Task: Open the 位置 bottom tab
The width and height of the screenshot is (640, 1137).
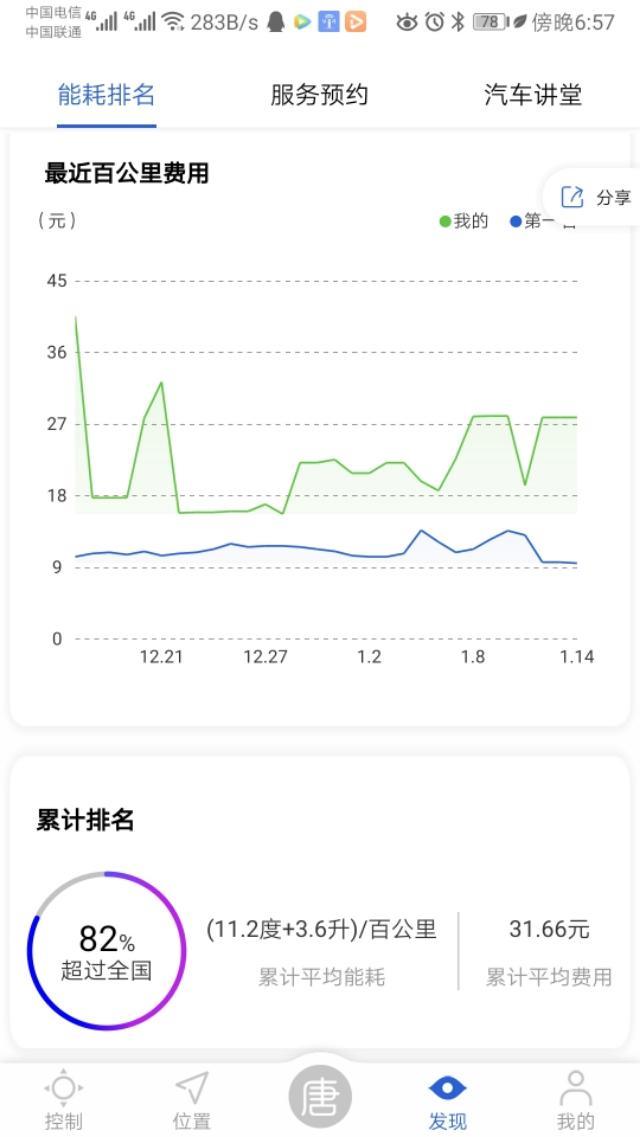Action: click(x=191, y=1099)
